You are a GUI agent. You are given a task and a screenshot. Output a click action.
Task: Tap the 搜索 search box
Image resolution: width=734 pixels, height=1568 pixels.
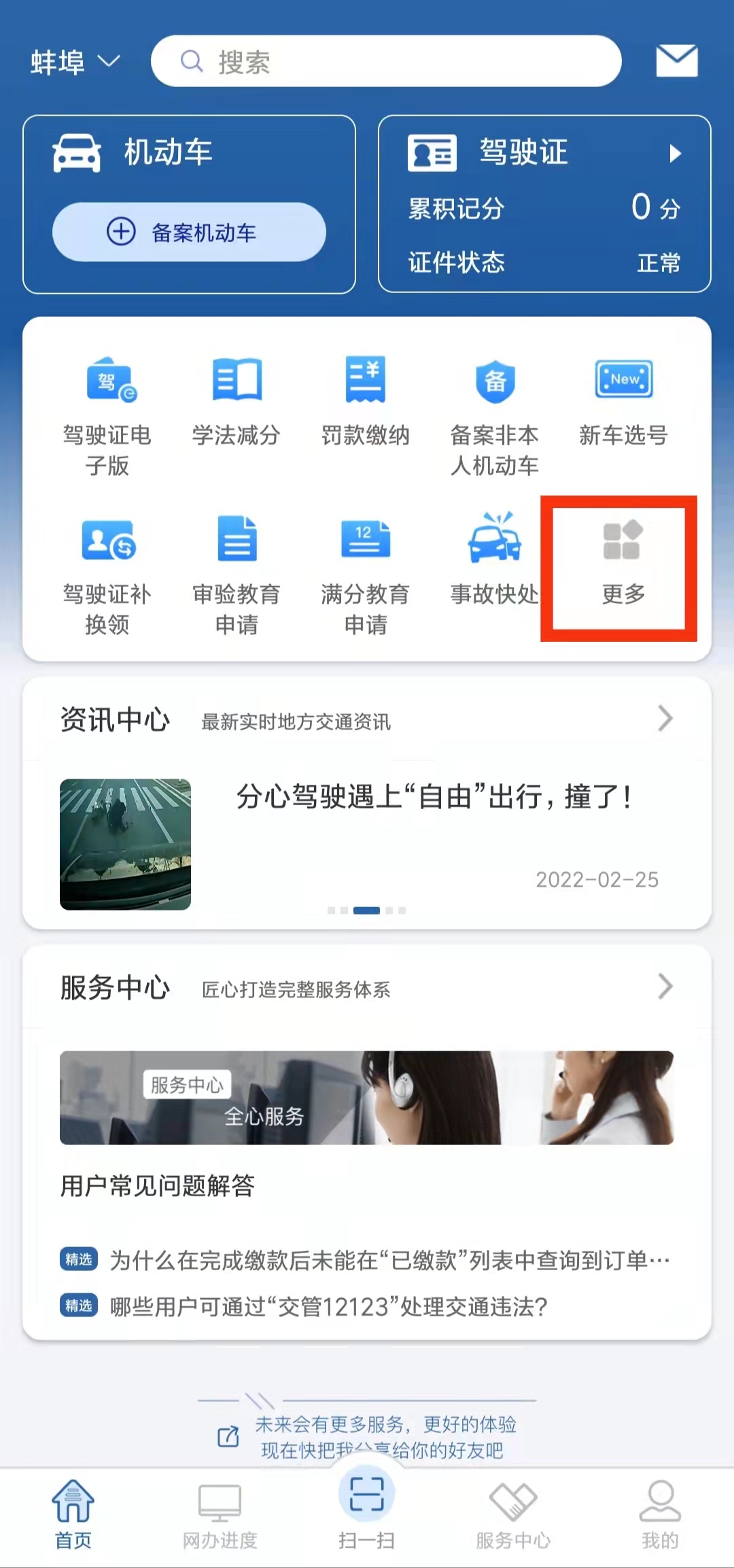click(x=385, y=62)
